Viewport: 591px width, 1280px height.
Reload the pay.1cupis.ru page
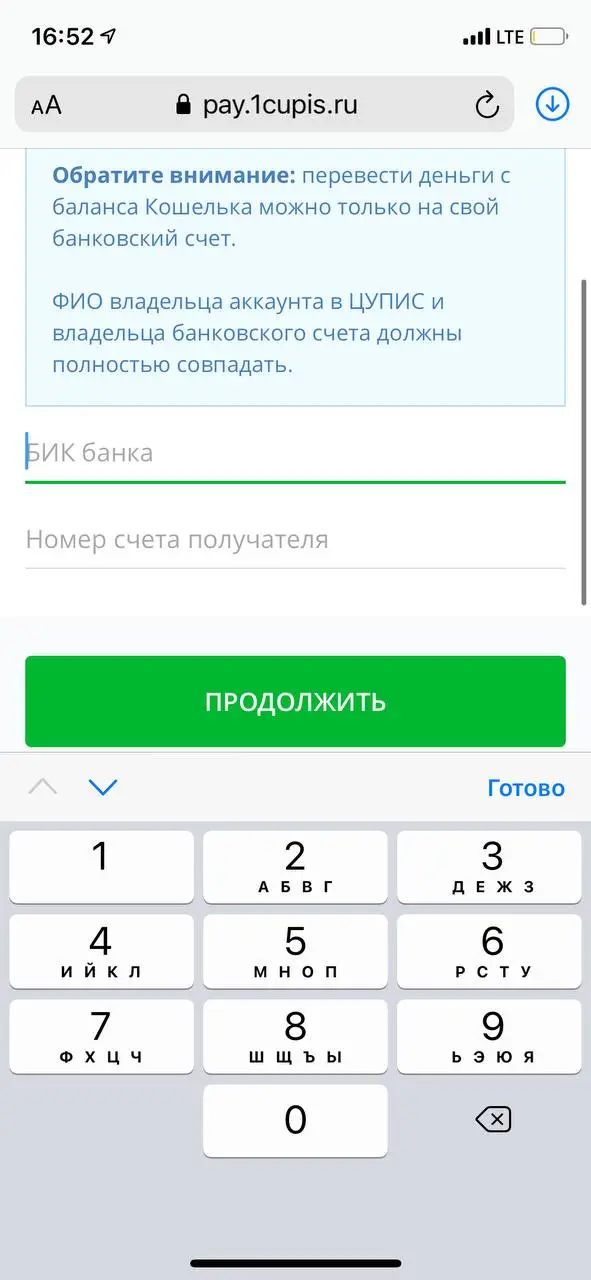tap(486, 105)
